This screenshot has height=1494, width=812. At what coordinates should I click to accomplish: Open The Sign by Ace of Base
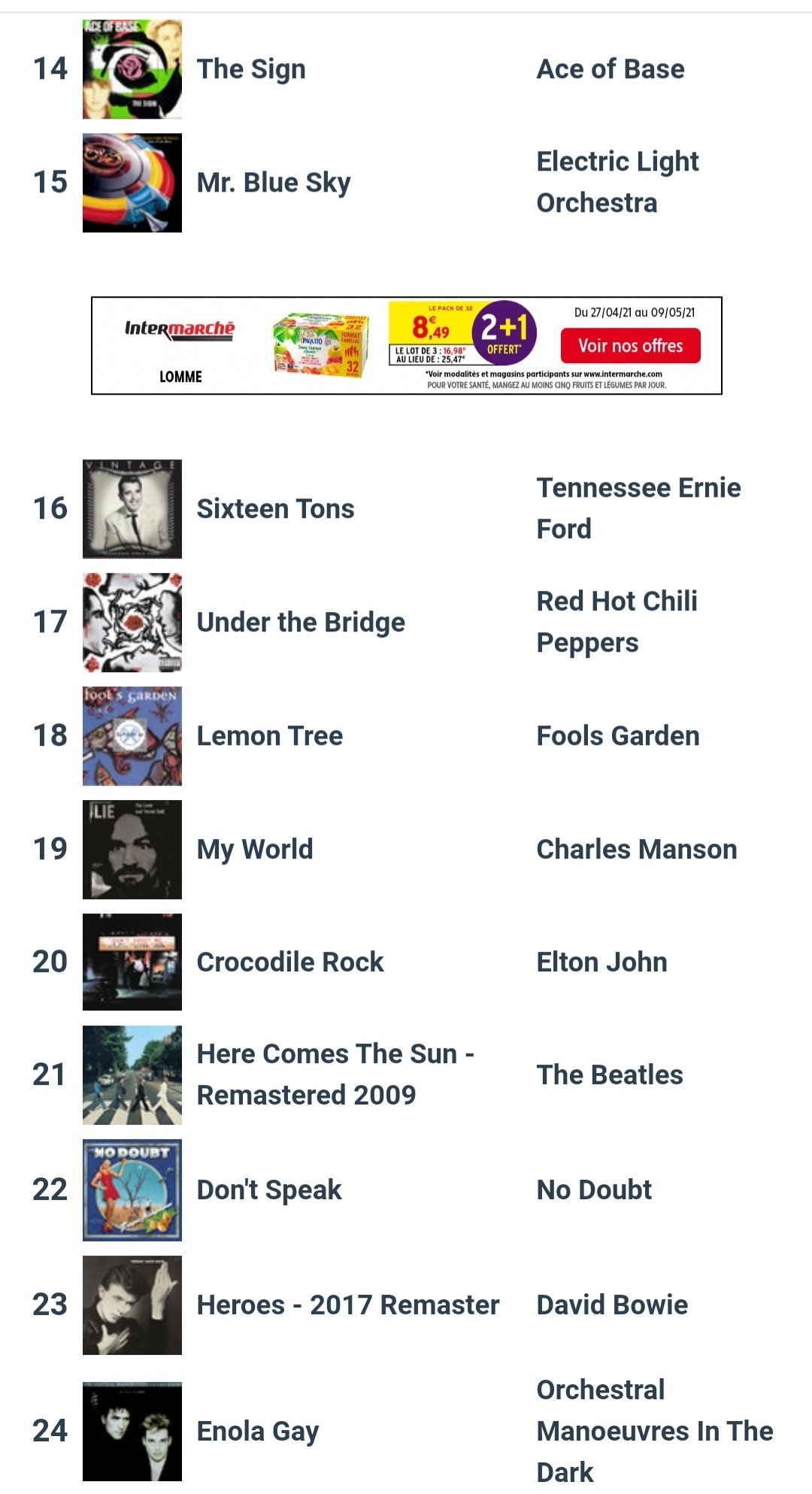tap(406, 69)
